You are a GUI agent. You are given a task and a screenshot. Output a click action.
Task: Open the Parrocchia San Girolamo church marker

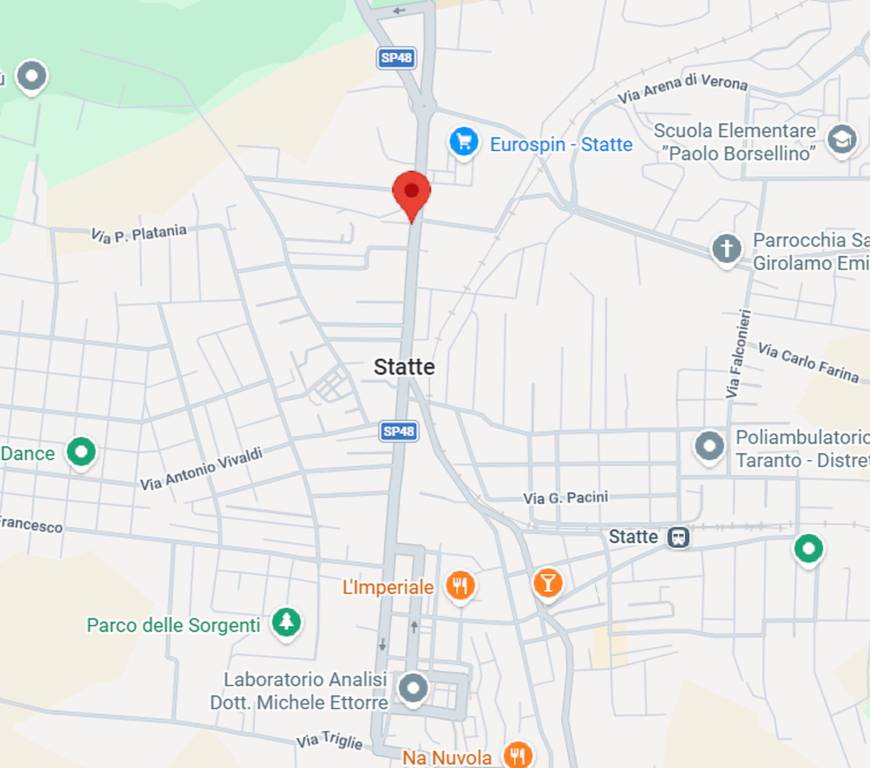(x=727, y=249)
